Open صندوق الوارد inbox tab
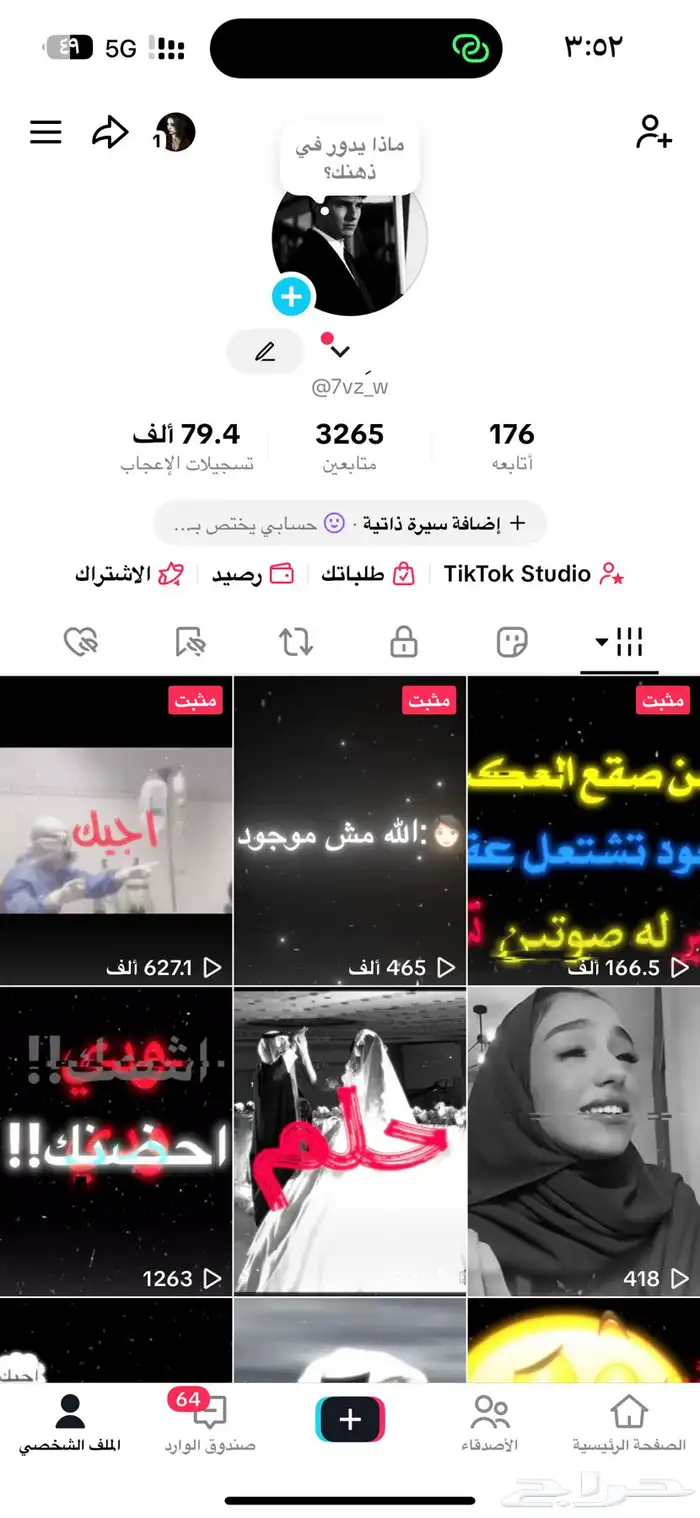Viewport: 700px width, 1518px height. pyautogui.click(x=210, y=1422)
